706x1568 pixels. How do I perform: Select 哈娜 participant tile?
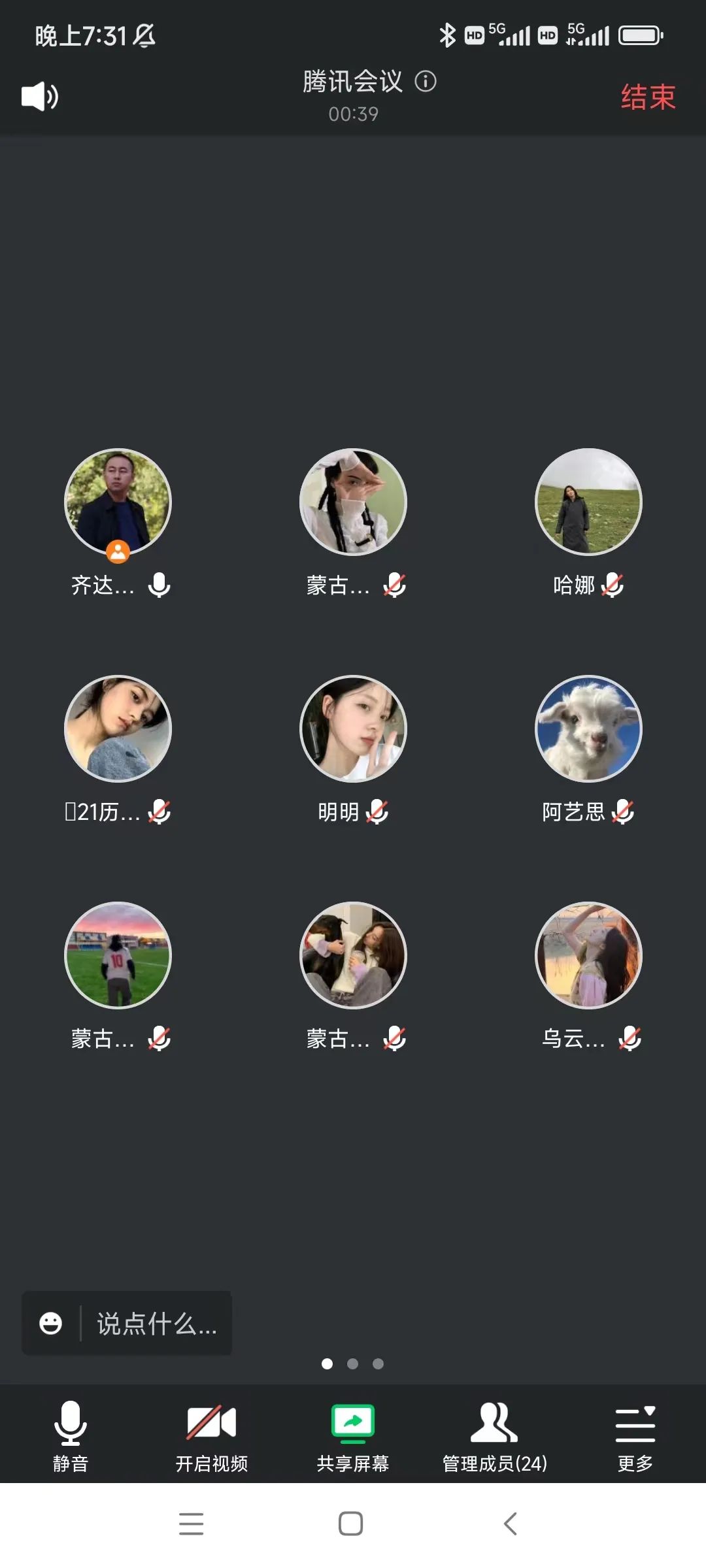(x=588, y=502)
